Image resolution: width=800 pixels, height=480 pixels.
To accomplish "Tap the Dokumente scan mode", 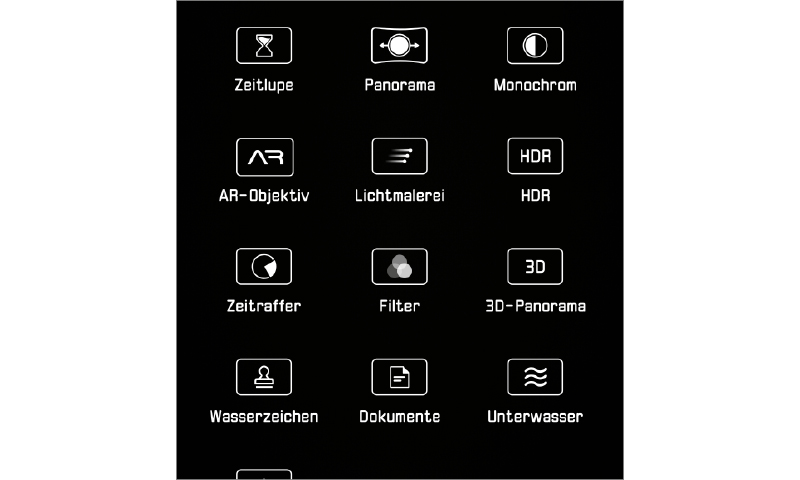I will [x=400, y=377].
